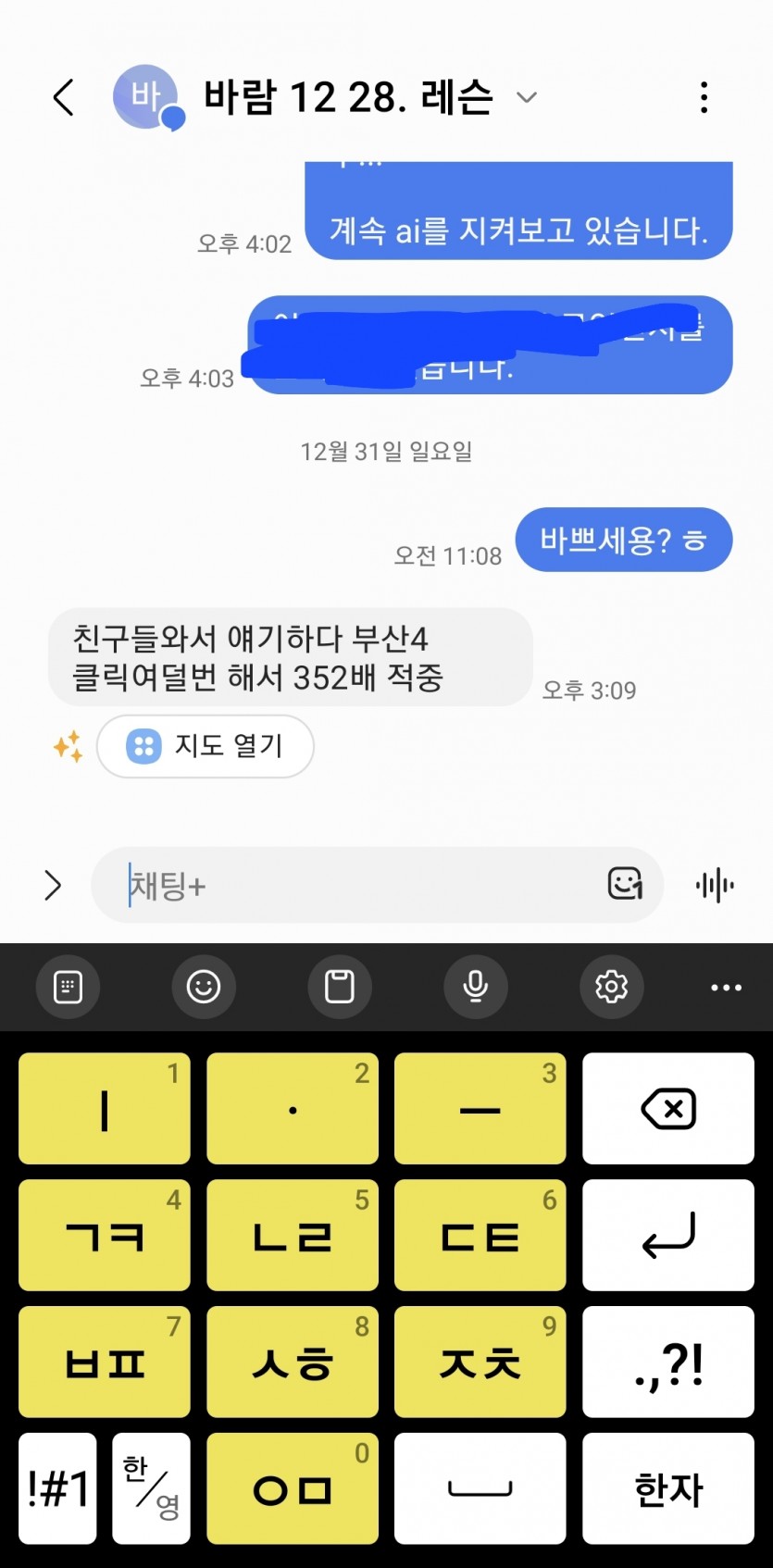
Task: Tap the 한자 conversion key
Action: 668,1488
